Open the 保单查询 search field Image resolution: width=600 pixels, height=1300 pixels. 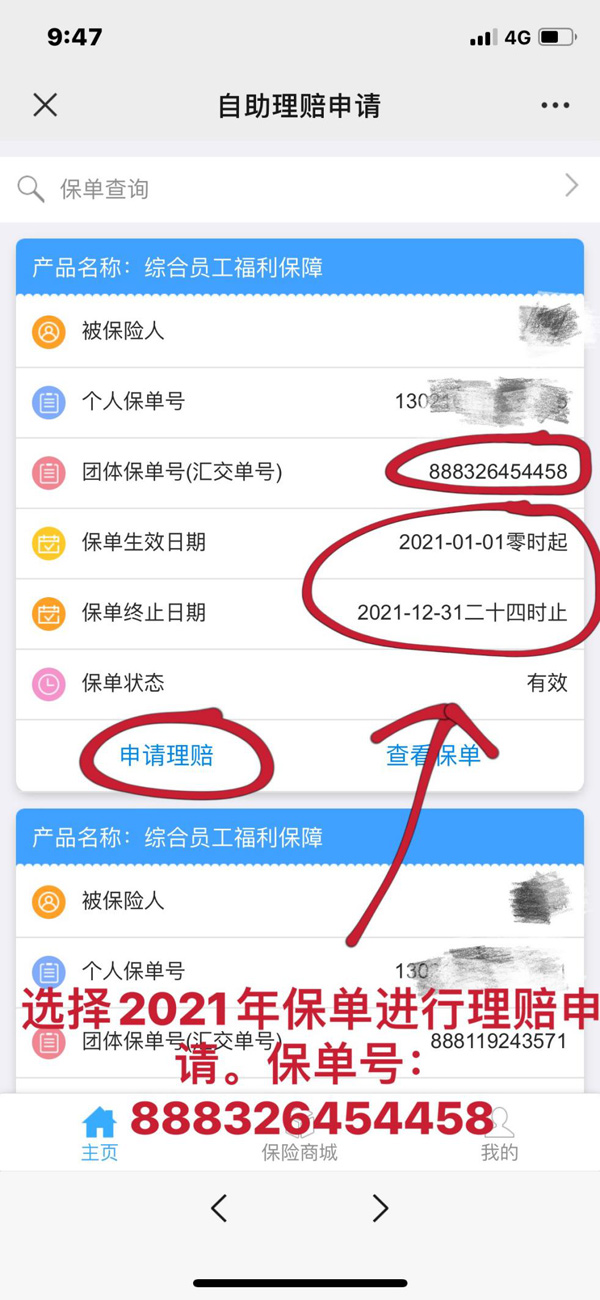300,188
